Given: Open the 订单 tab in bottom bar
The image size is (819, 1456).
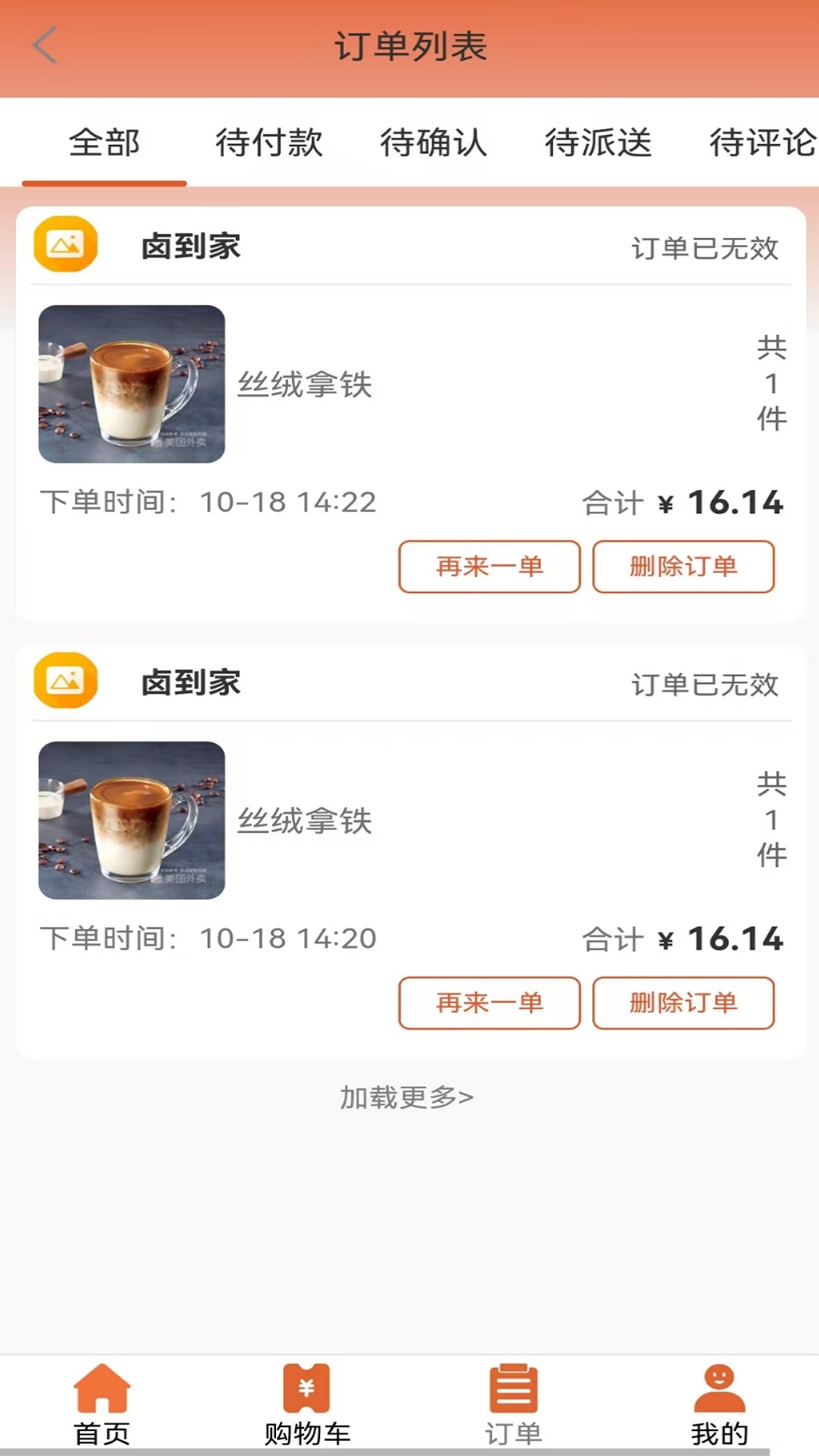Looking at the screenshot, I should click(513, 1405).
